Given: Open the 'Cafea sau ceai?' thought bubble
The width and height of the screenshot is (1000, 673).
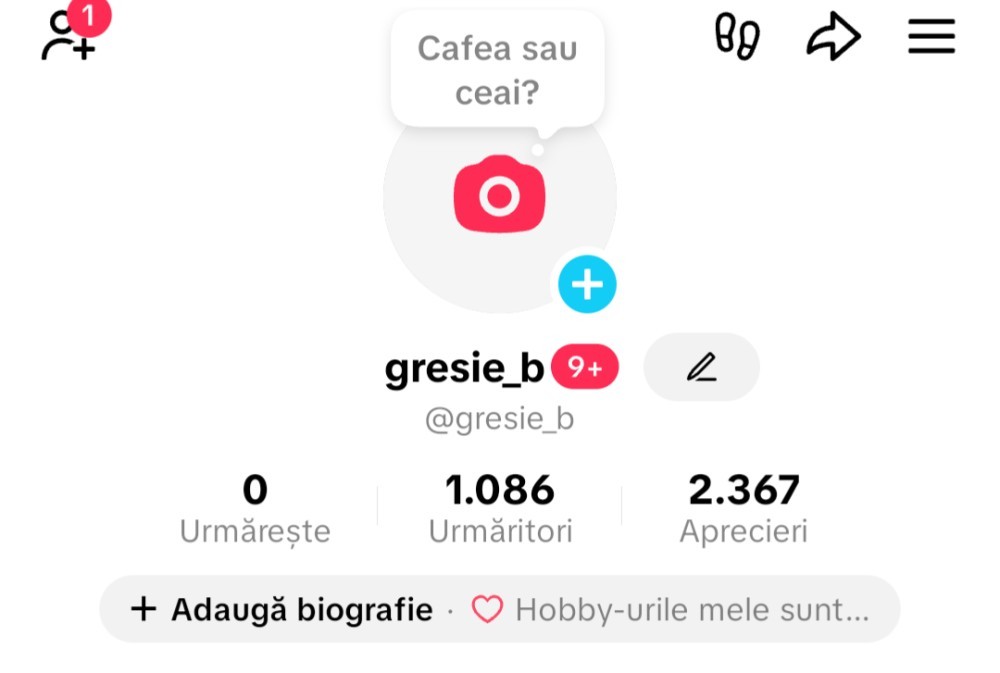Looking at the screenshot, I should (x=497, y=70).
